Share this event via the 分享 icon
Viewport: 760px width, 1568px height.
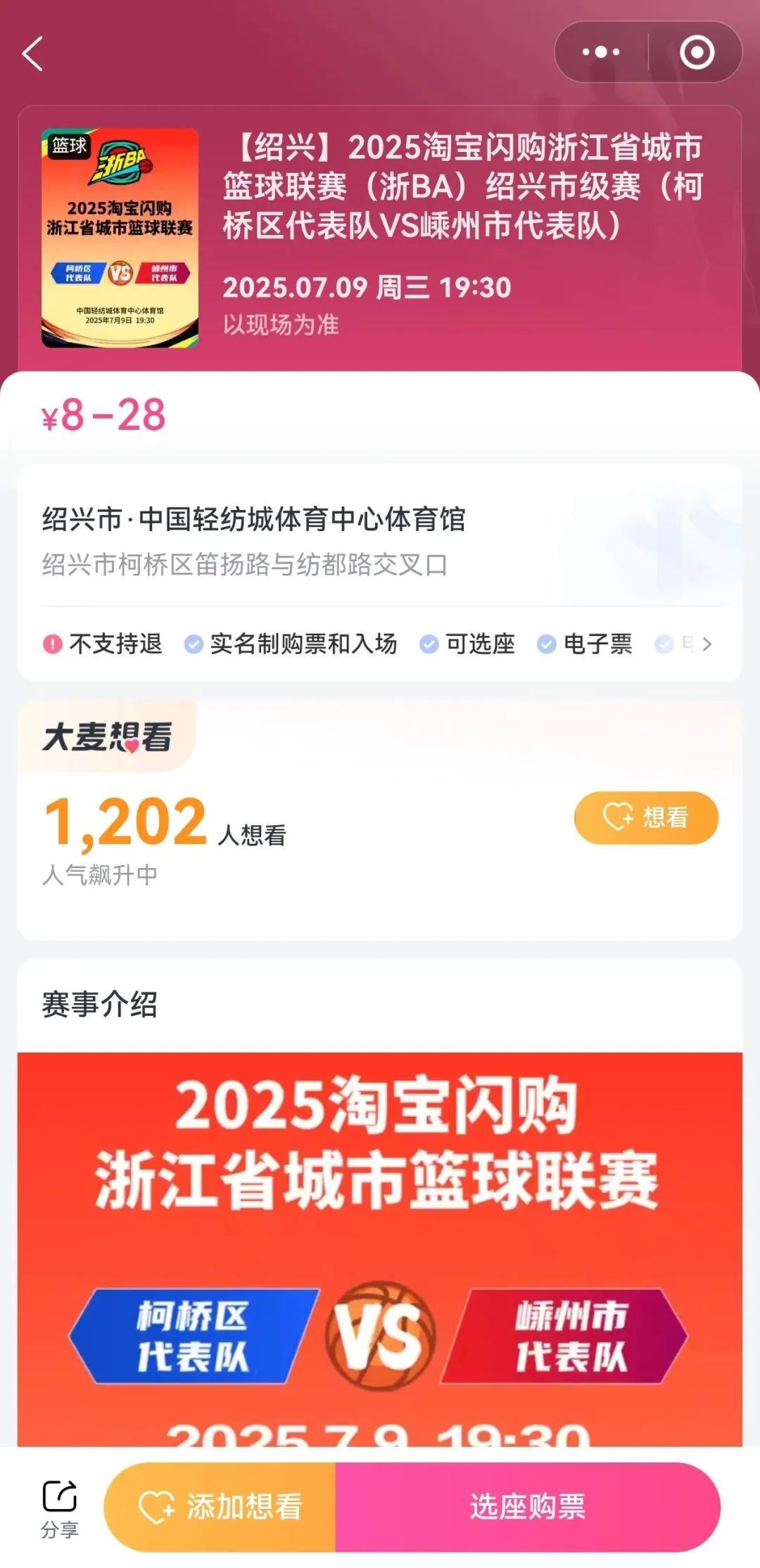[x=60, y=1507]
